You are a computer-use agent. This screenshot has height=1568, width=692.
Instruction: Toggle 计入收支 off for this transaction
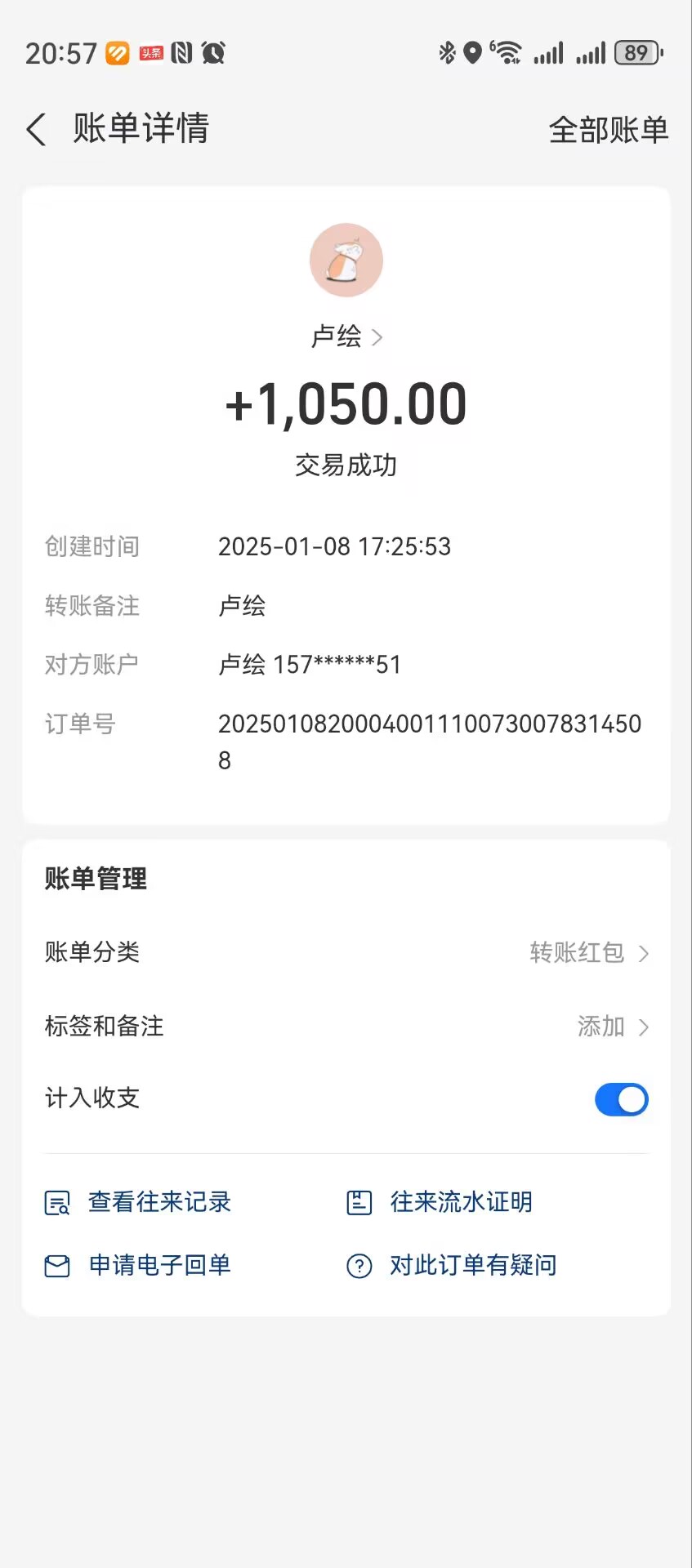[621, 1099]
